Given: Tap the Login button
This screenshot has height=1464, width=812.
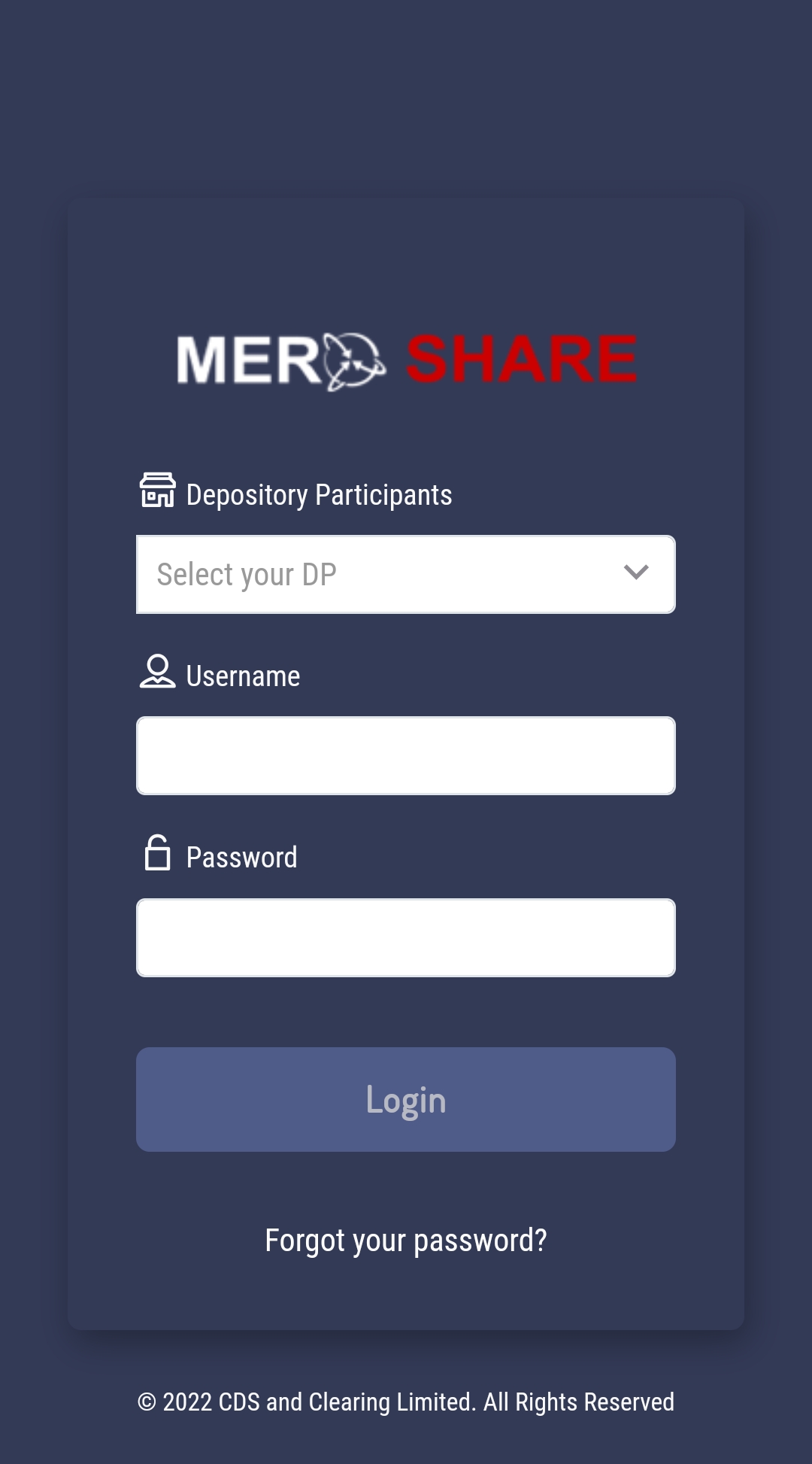Looking at the screenshot, I should point(405,1100).
